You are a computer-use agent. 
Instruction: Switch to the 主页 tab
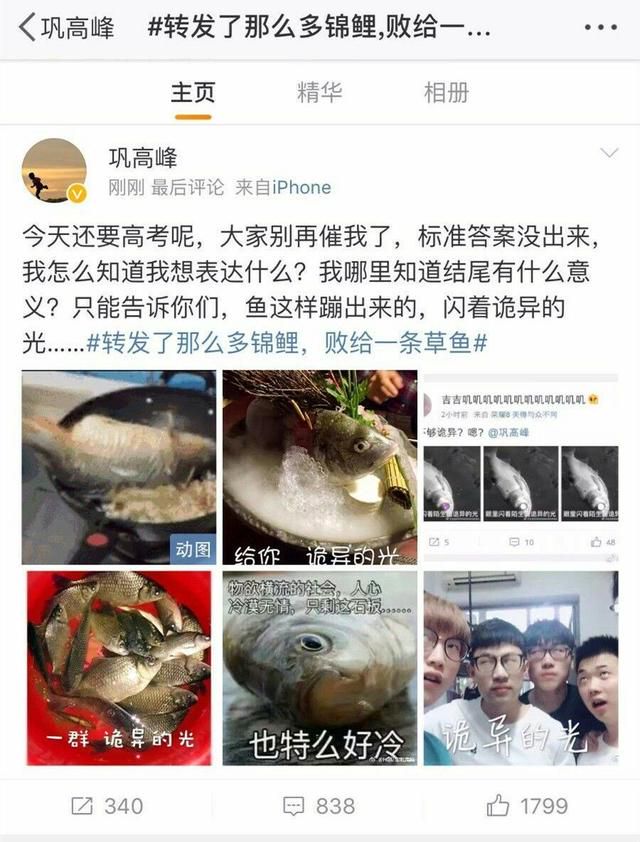[x=193, y=93]
